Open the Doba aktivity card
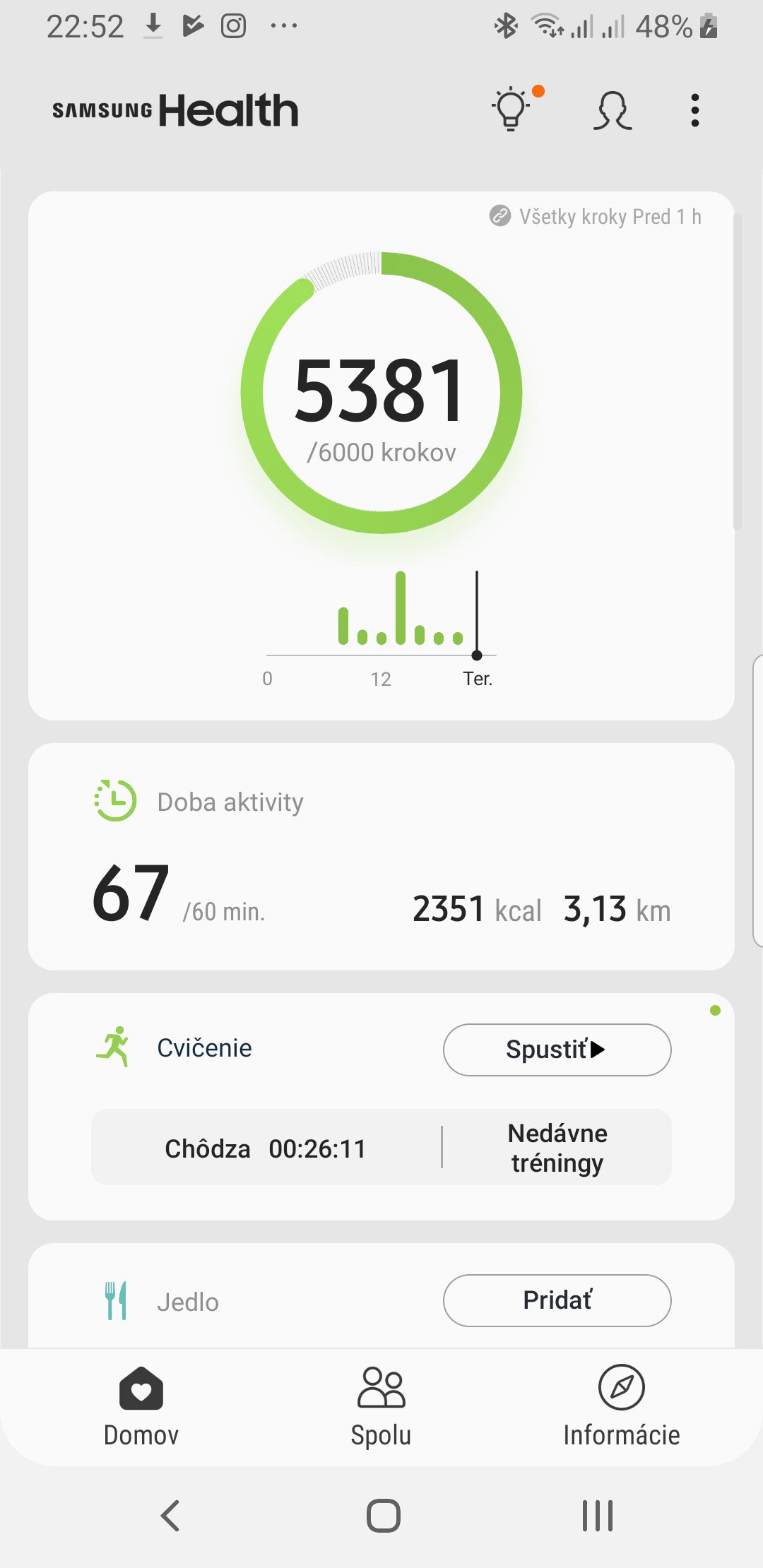Viewport: 763px width, 1568px height. click(x=381, y=856)
